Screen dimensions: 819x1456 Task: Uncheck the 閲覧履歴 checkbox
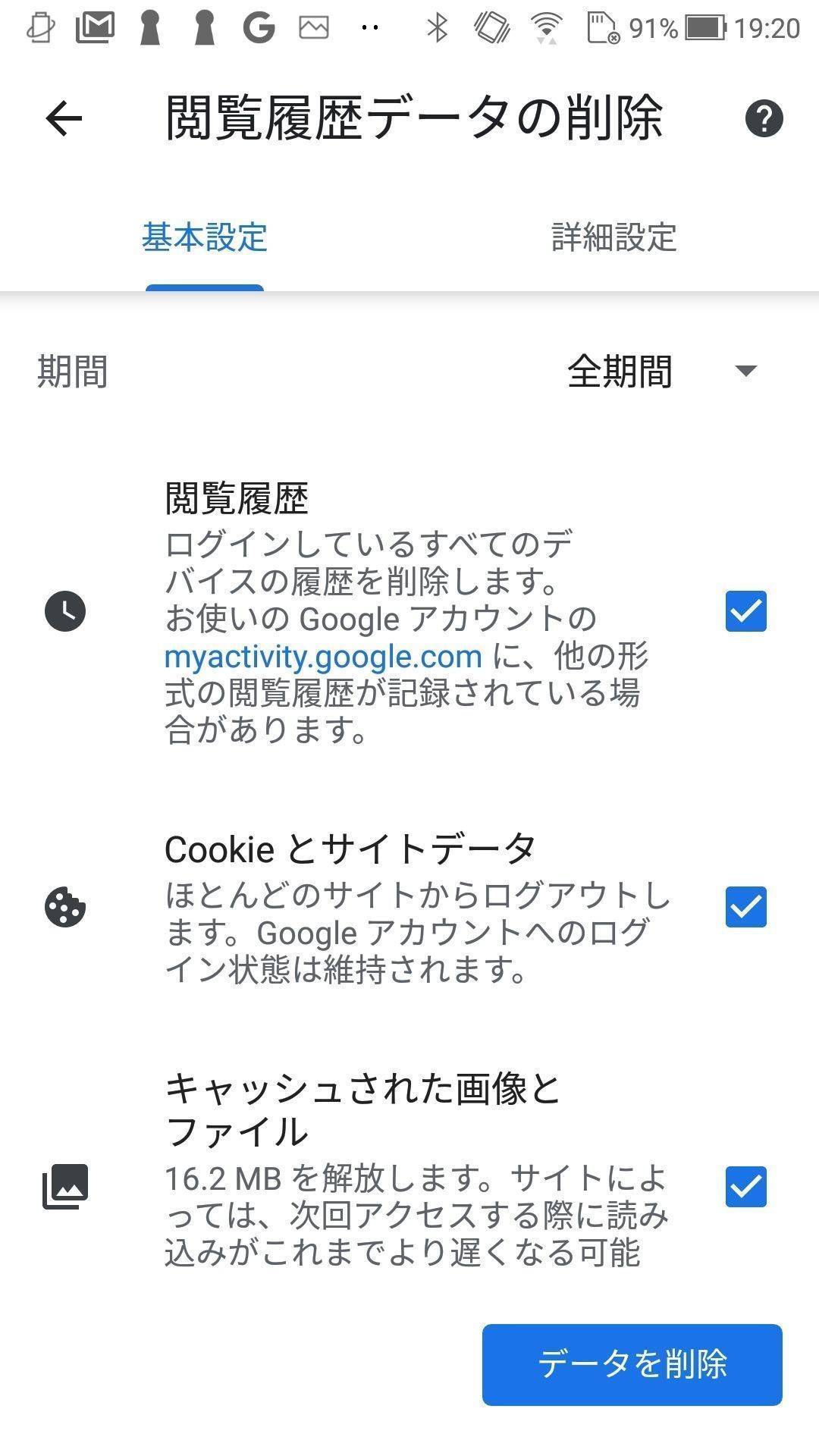745,611
